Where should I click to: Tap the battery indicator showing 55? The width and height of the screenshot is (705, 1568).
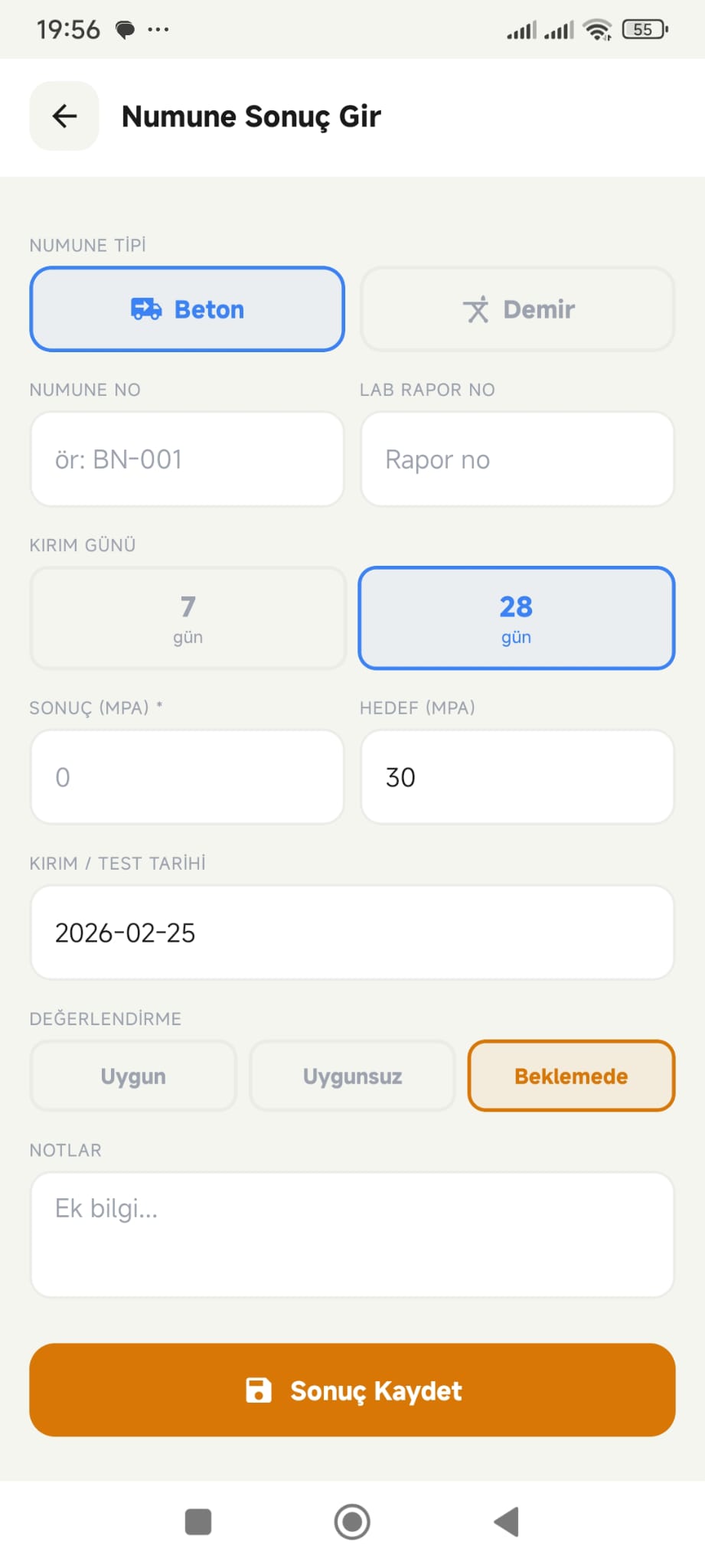(644, 29)
